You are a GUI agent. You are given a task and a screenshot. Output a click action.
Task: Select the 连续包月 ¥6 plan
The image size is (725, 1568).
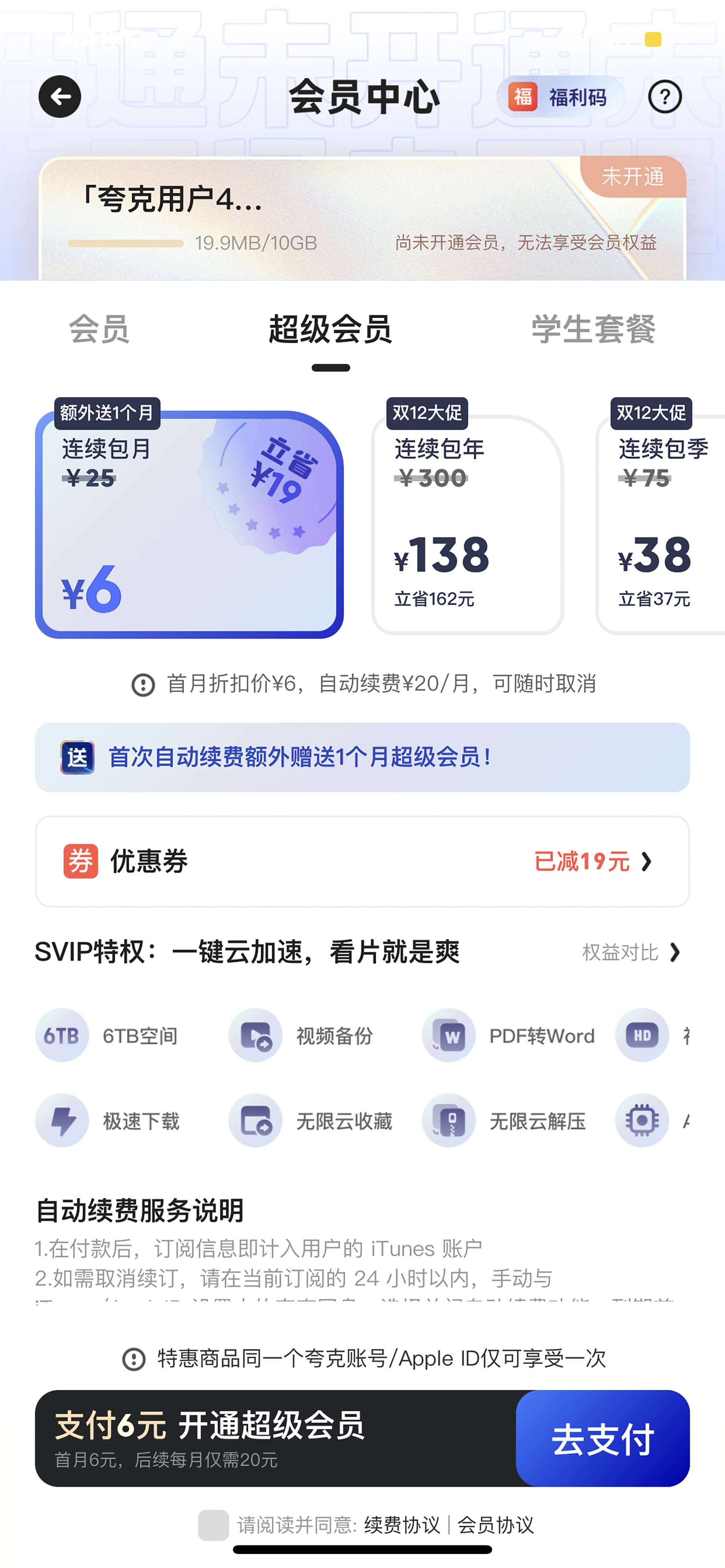189,524
